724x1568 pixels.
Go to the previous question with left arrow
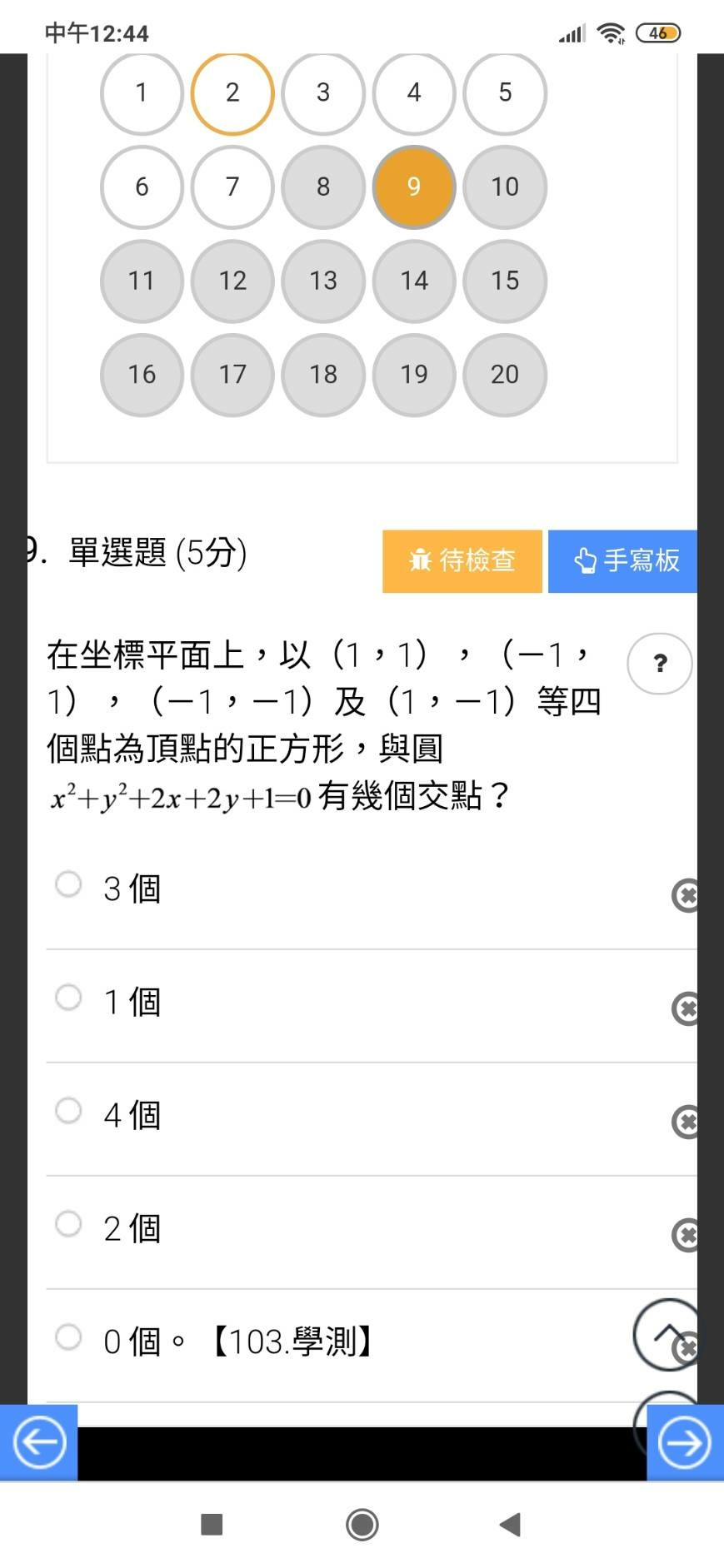click(38, 1442)
